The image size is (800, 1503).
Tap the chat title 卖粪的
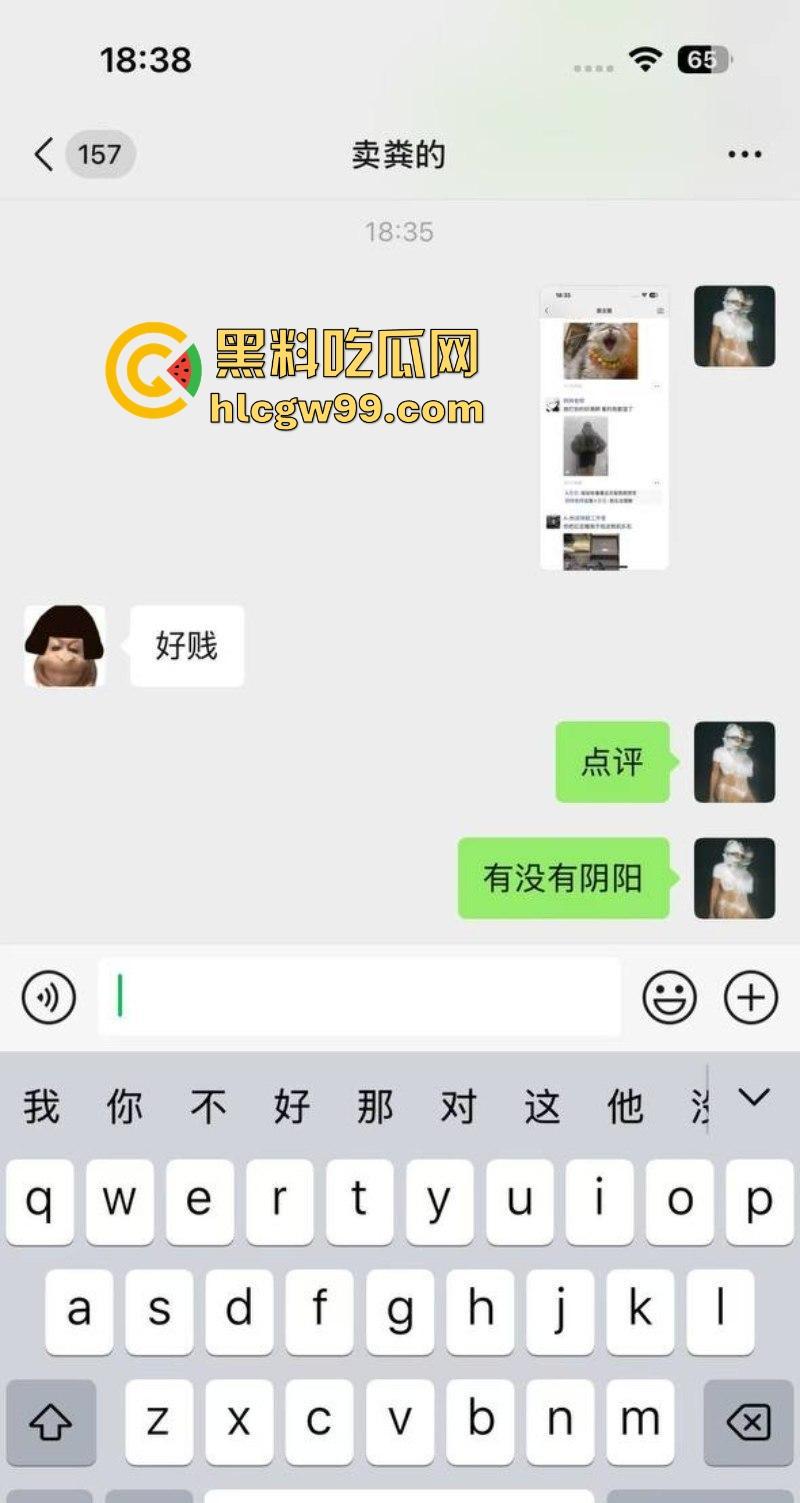point(398,155)
